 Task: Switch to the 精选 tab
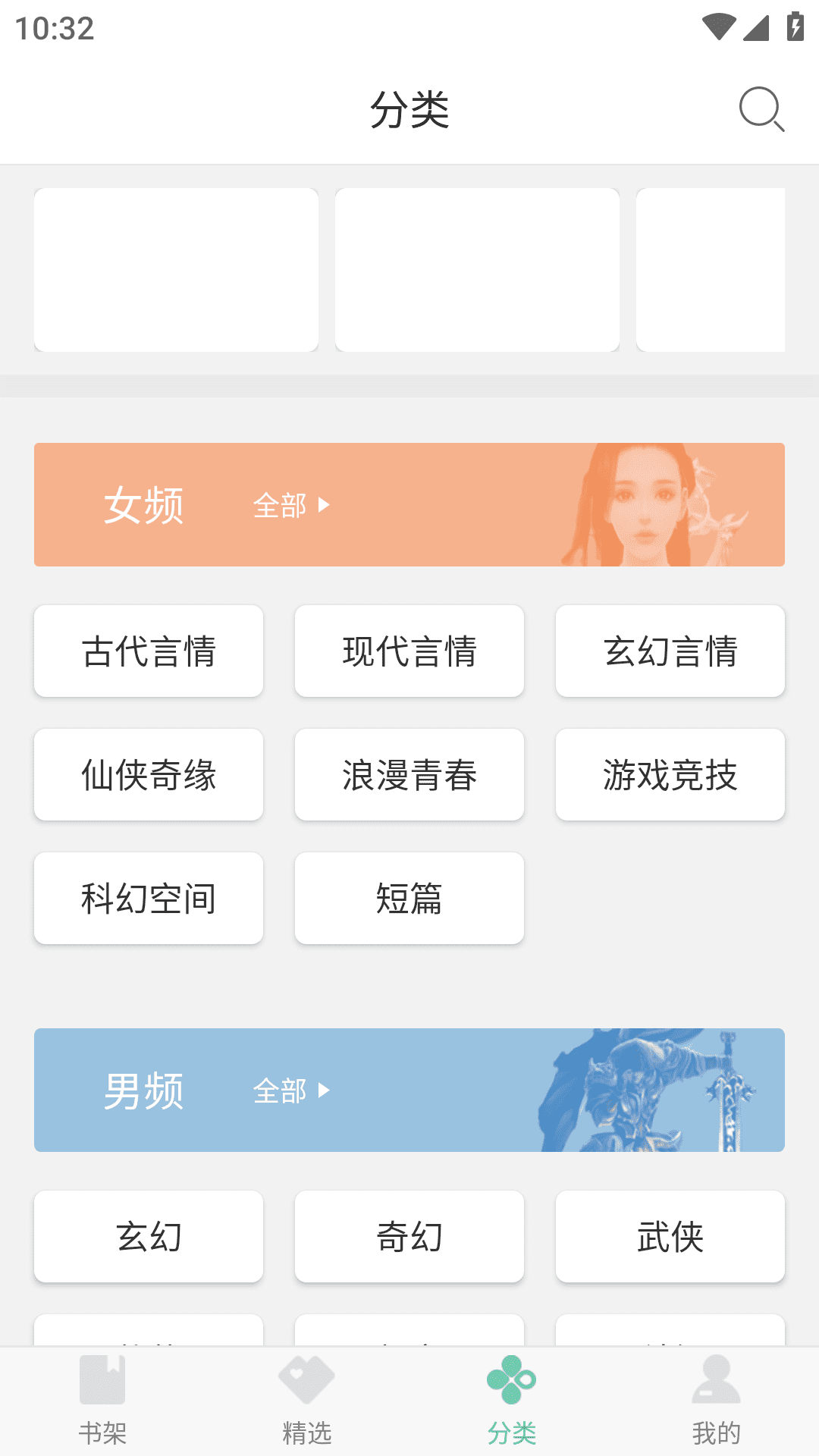pyautogui.click(x=306, y=1429)
